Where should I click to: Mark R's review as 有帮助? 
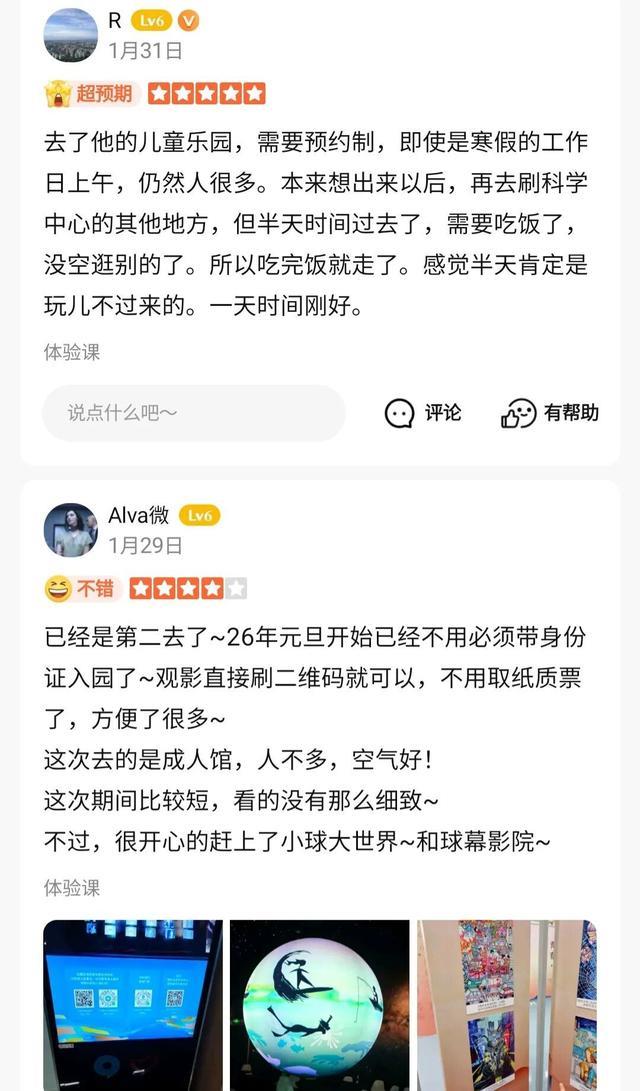551,413
